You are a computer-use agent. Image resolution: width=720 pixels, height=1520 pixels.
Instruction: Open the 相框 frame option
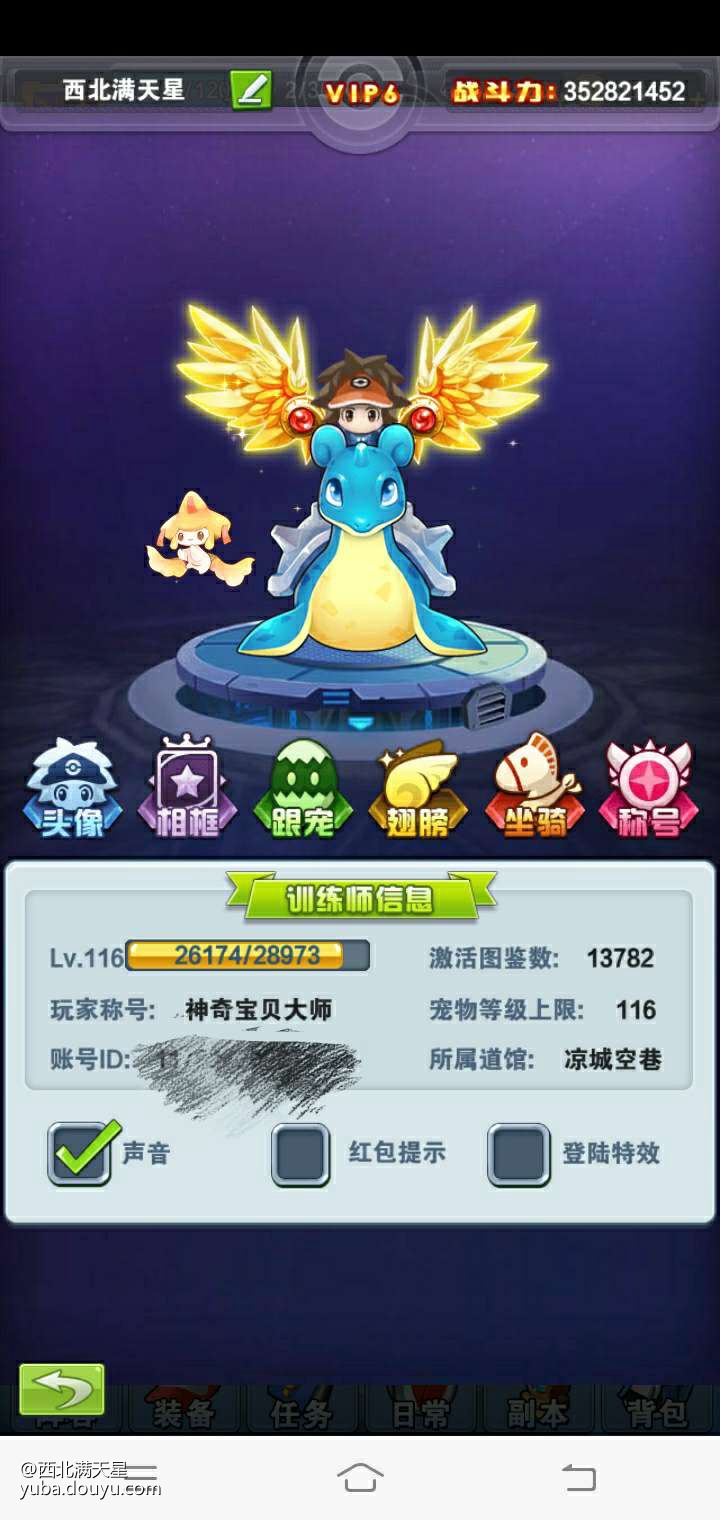188,788
